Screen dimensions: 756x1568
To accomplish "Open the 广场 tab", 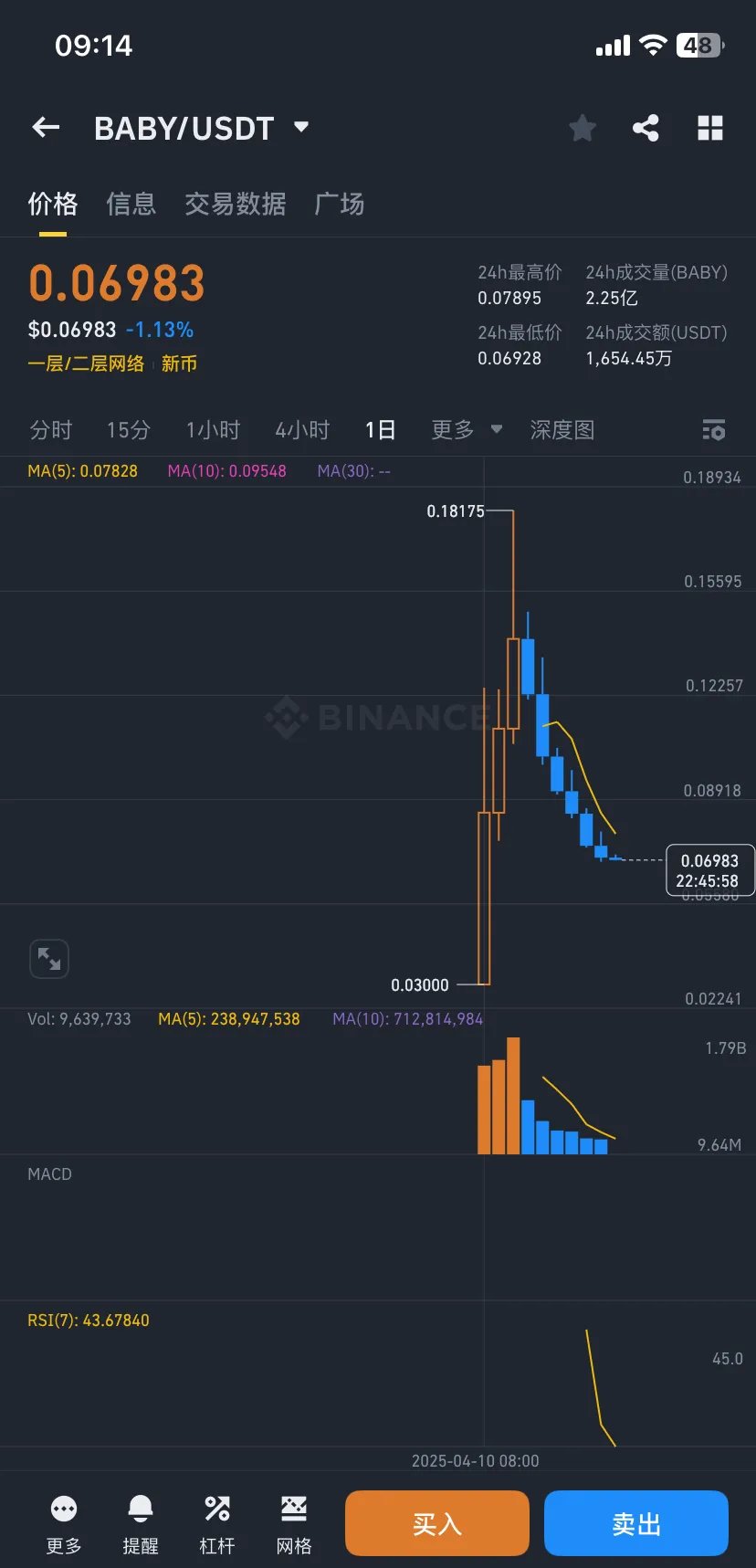I will 339,204.
